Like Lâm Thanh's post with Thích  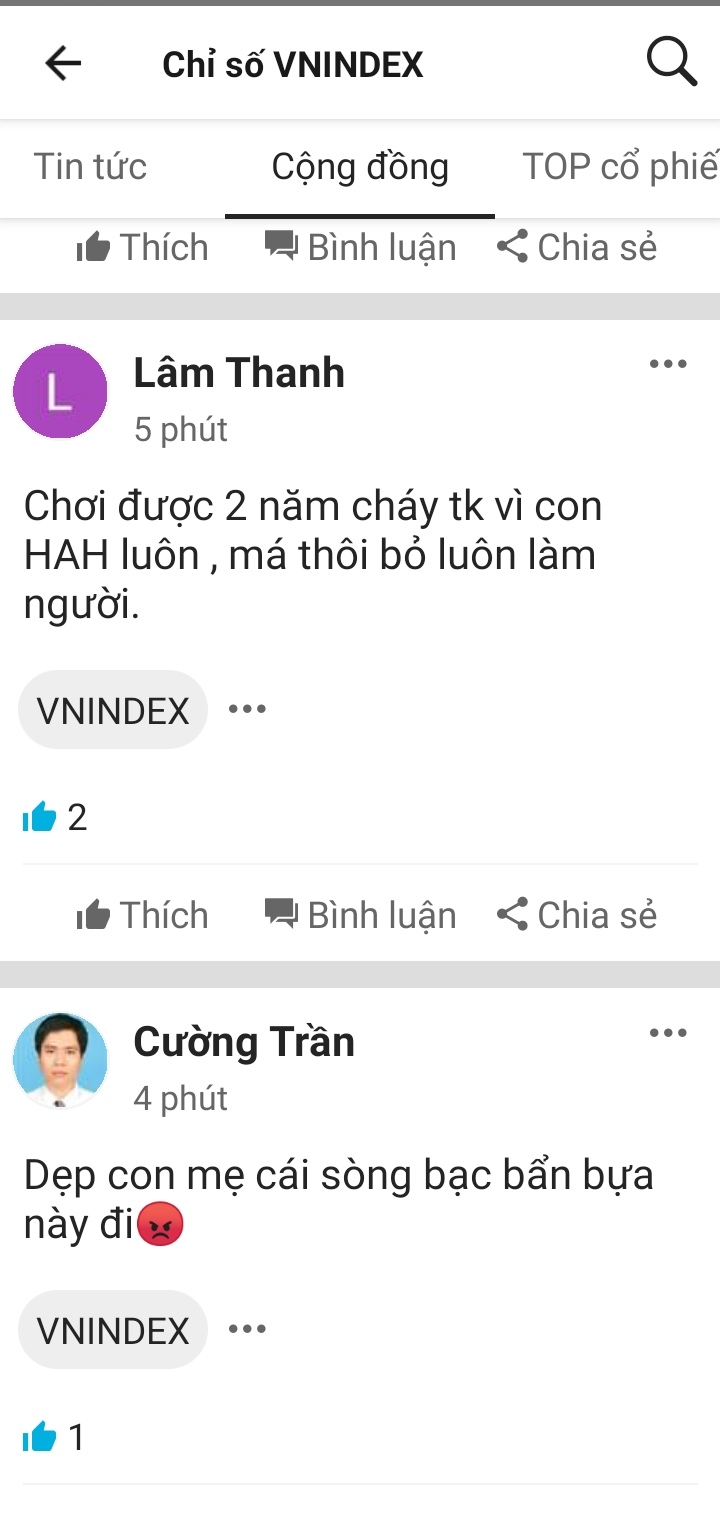[x=143, y=915]
